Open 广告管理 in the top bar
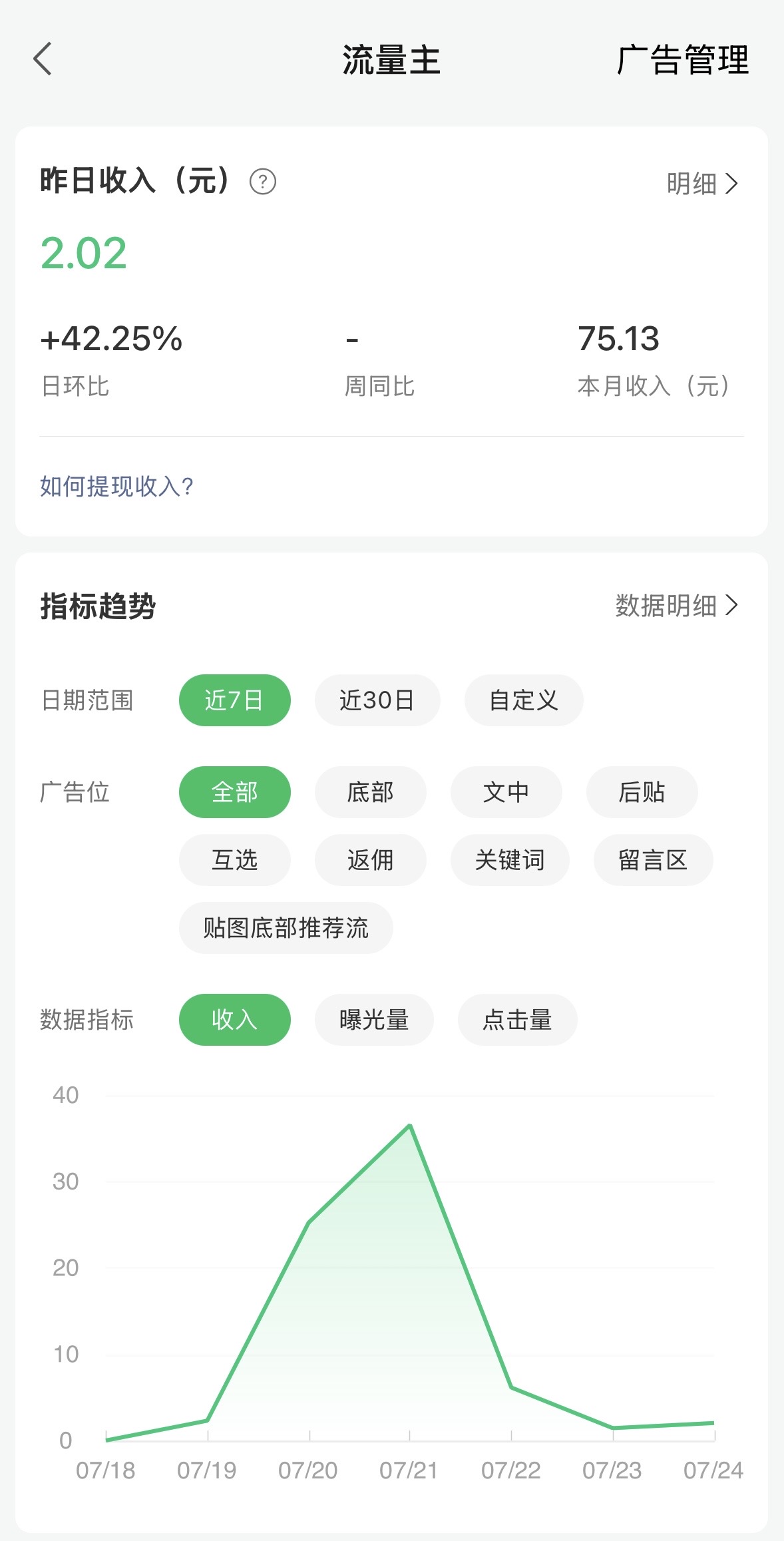This screenshot has width=784, height=1541. [x=682, y=60]
